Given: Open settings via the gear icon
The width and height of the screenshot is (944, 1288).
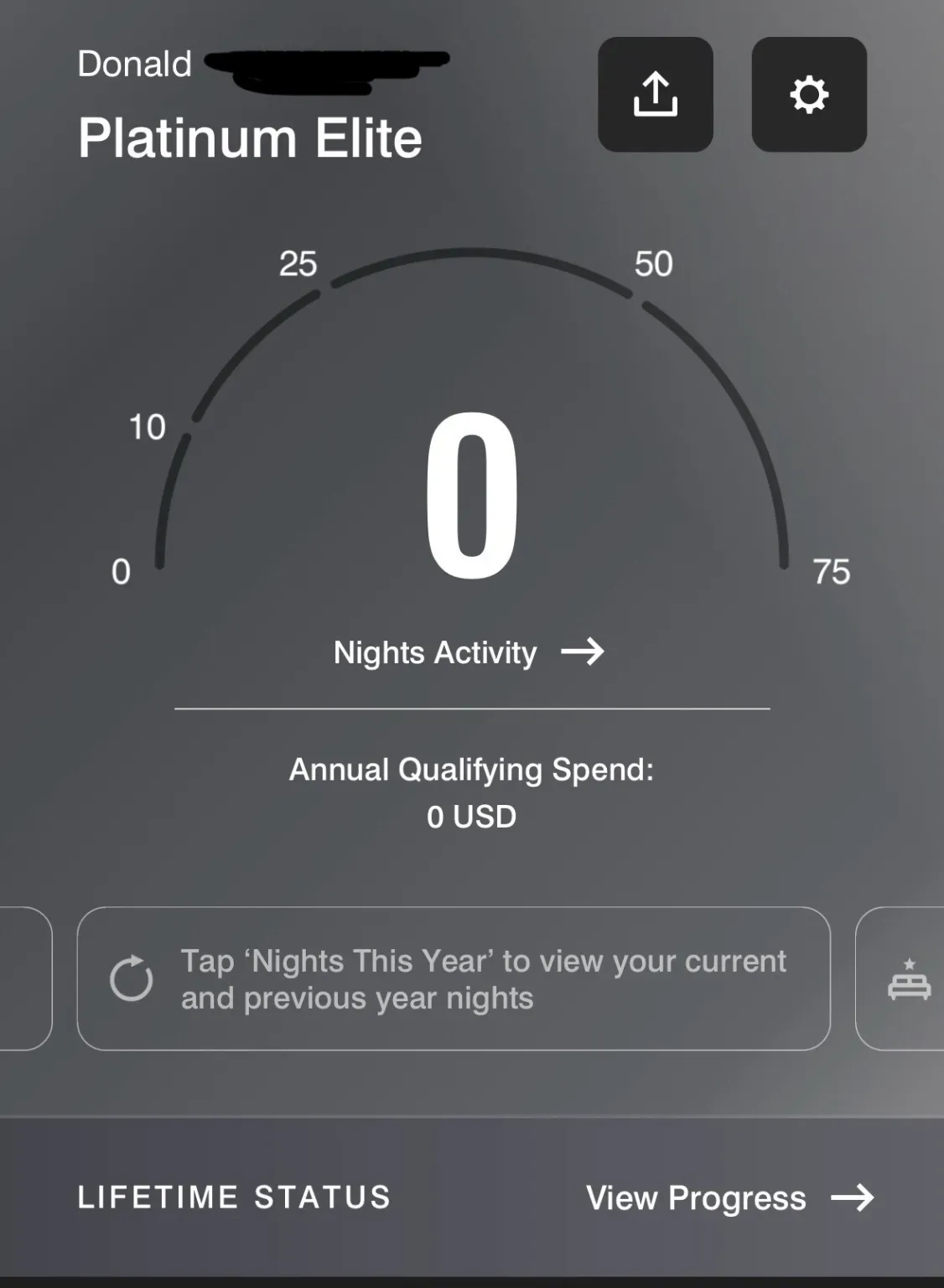Looking at the screenshot, I should pyautogui.click(x=809, y=95).
